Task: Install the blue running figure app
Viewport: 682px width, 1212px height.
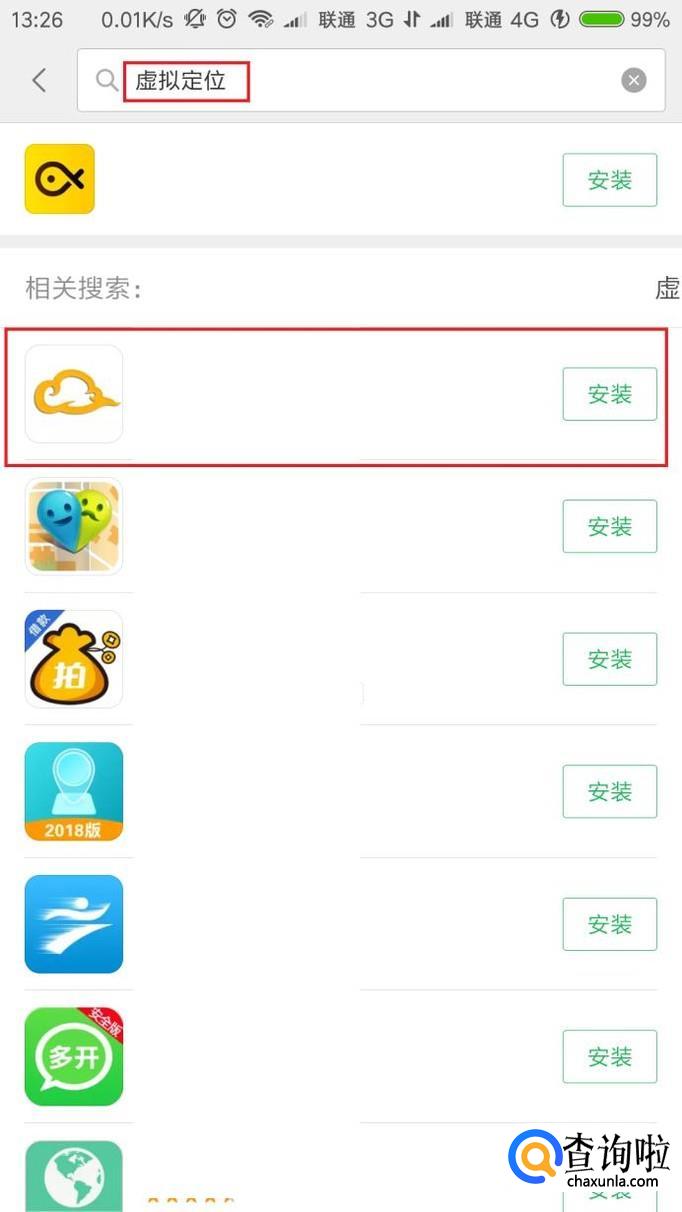Action: click(610, 924)
